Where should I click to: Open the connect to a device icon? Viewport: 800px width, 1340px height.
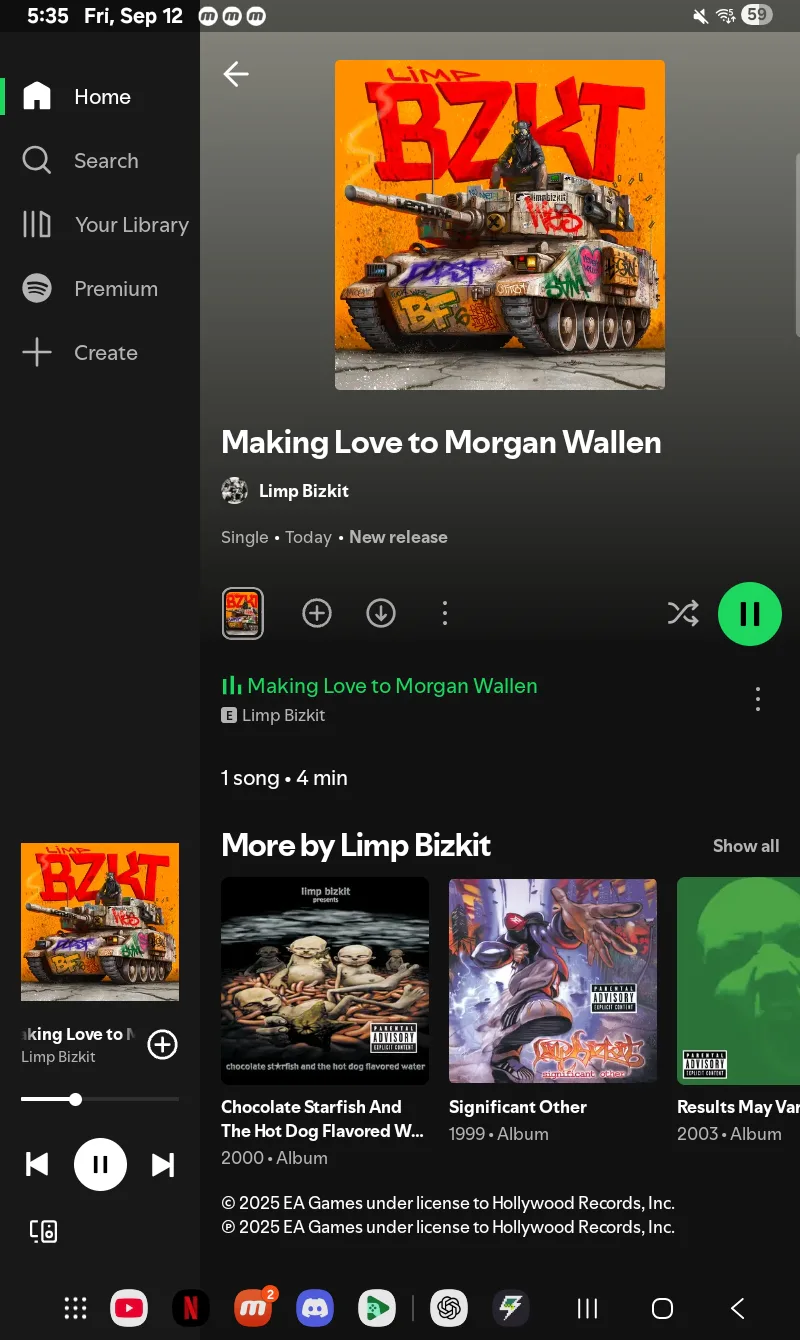click(43, 1231)
